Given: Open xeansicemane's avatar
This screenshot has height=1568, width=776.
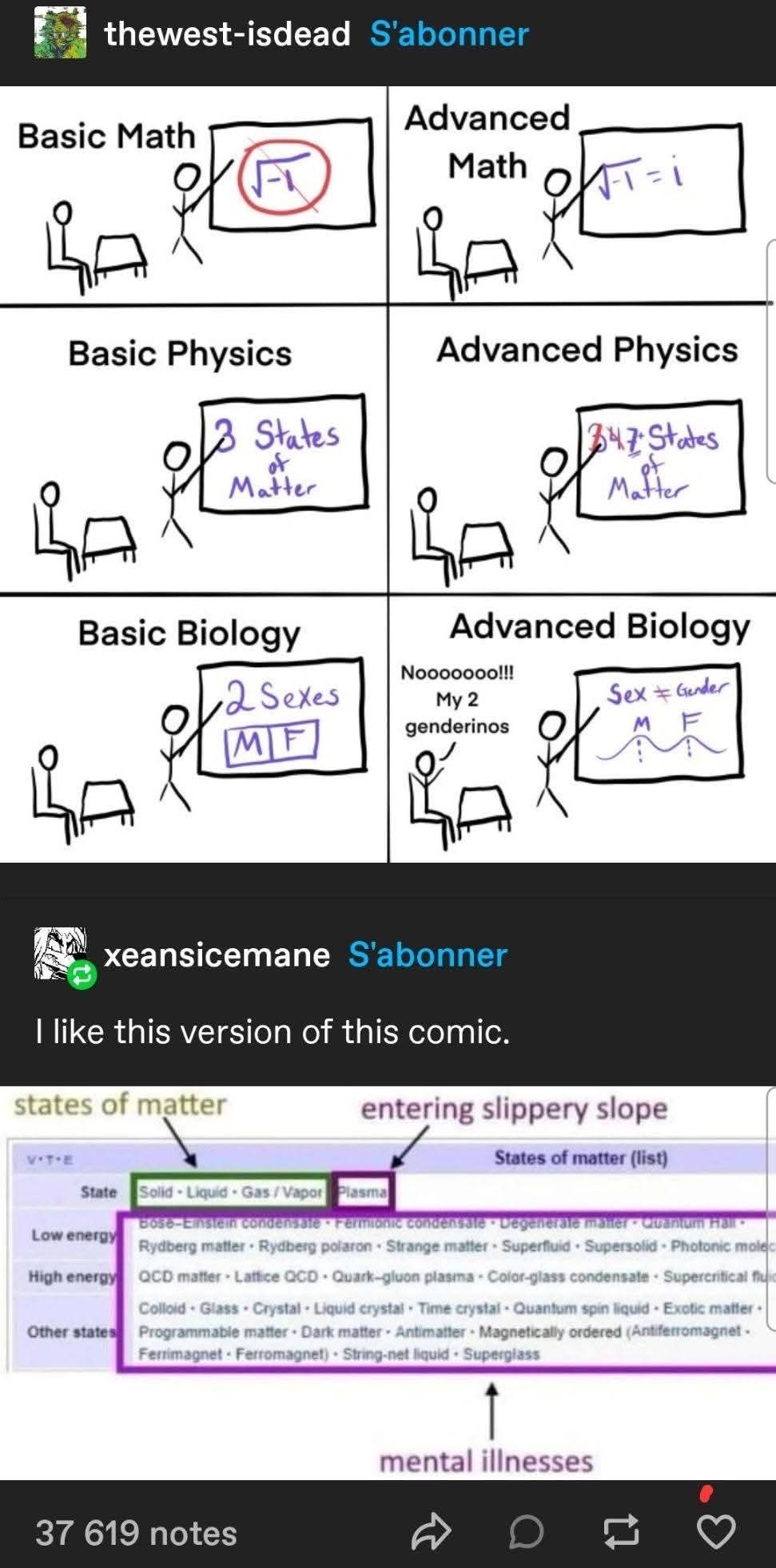Looking at the screenshot, I should (x=61, y=954).
